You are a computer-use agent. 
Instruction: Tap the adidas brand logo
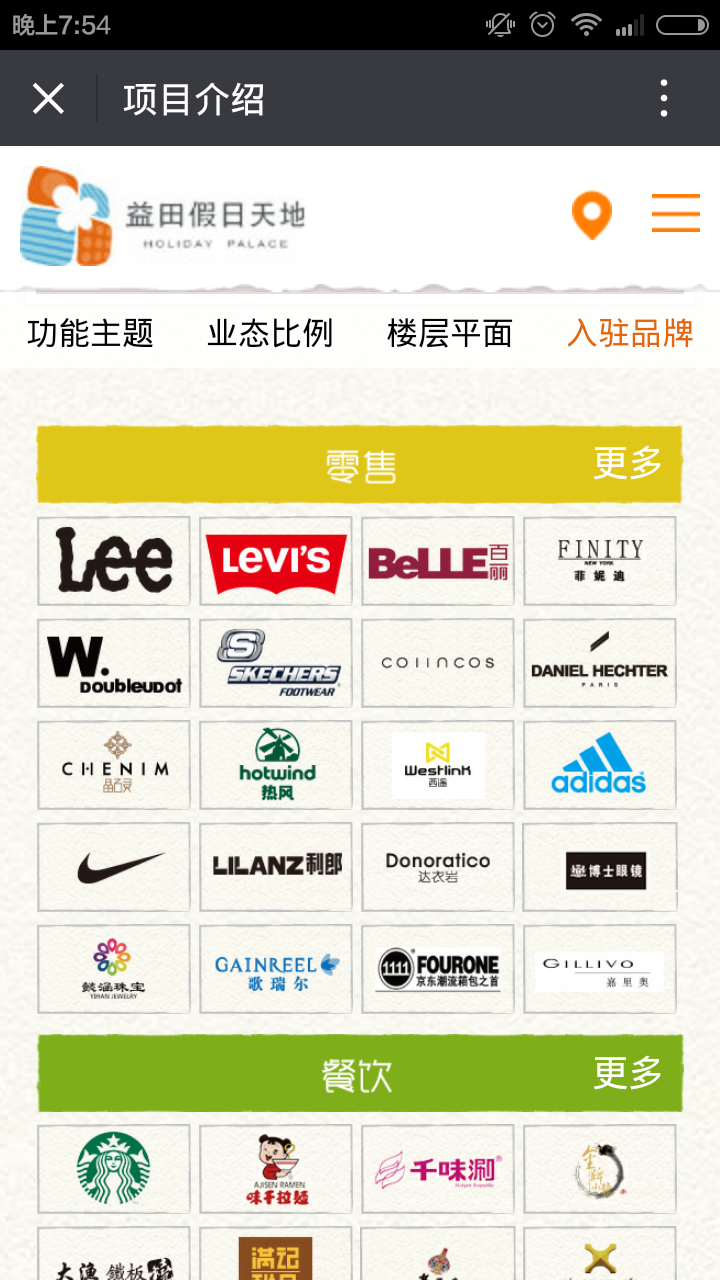pos(599,765)
